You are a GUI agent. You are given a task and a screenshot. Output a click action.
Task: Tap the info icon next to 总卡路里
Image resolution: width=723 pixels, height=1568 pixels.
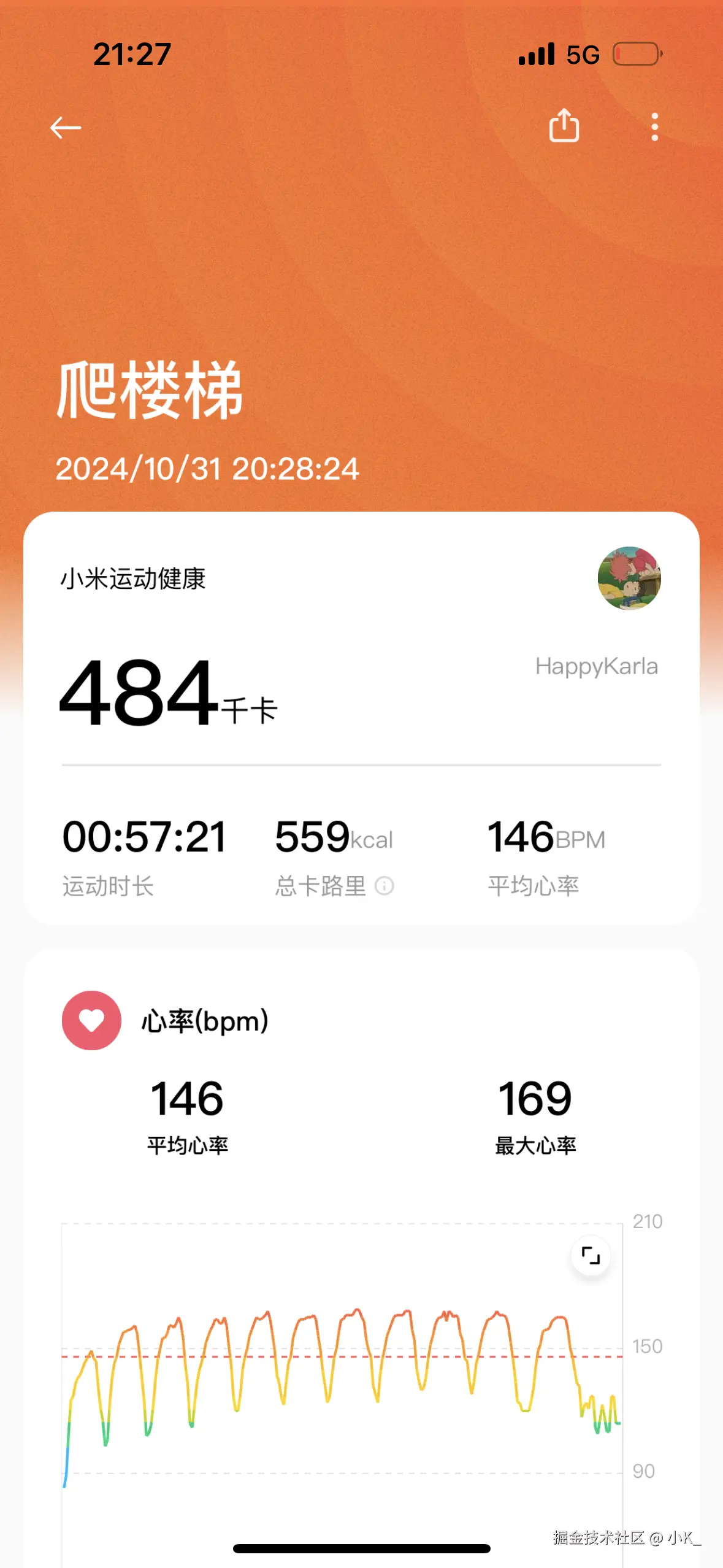[384, 886]
